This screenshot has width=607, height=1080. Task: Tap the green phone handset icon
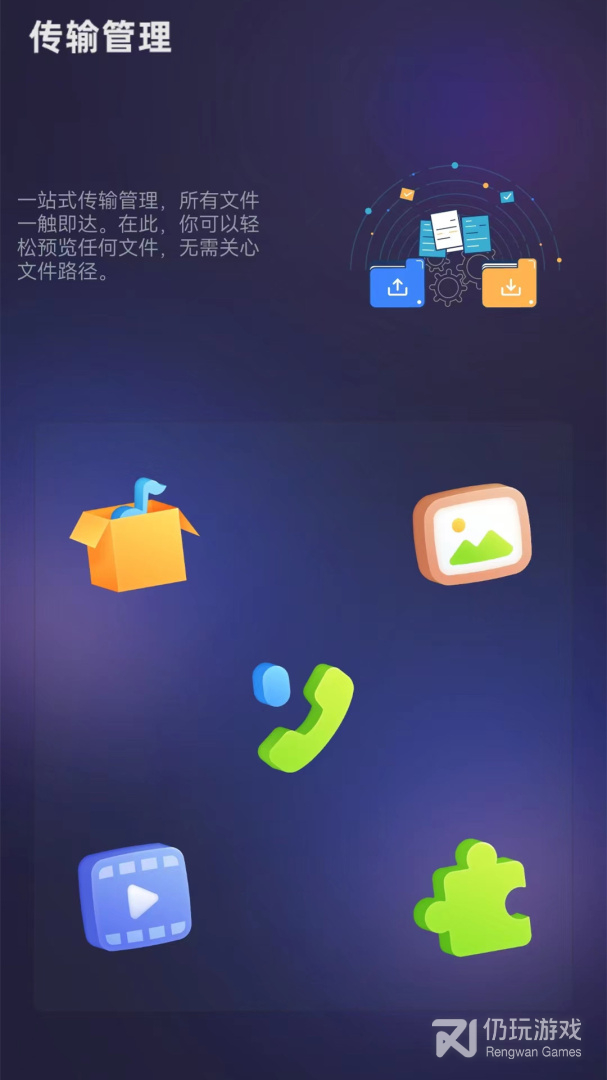pos(306,716)
